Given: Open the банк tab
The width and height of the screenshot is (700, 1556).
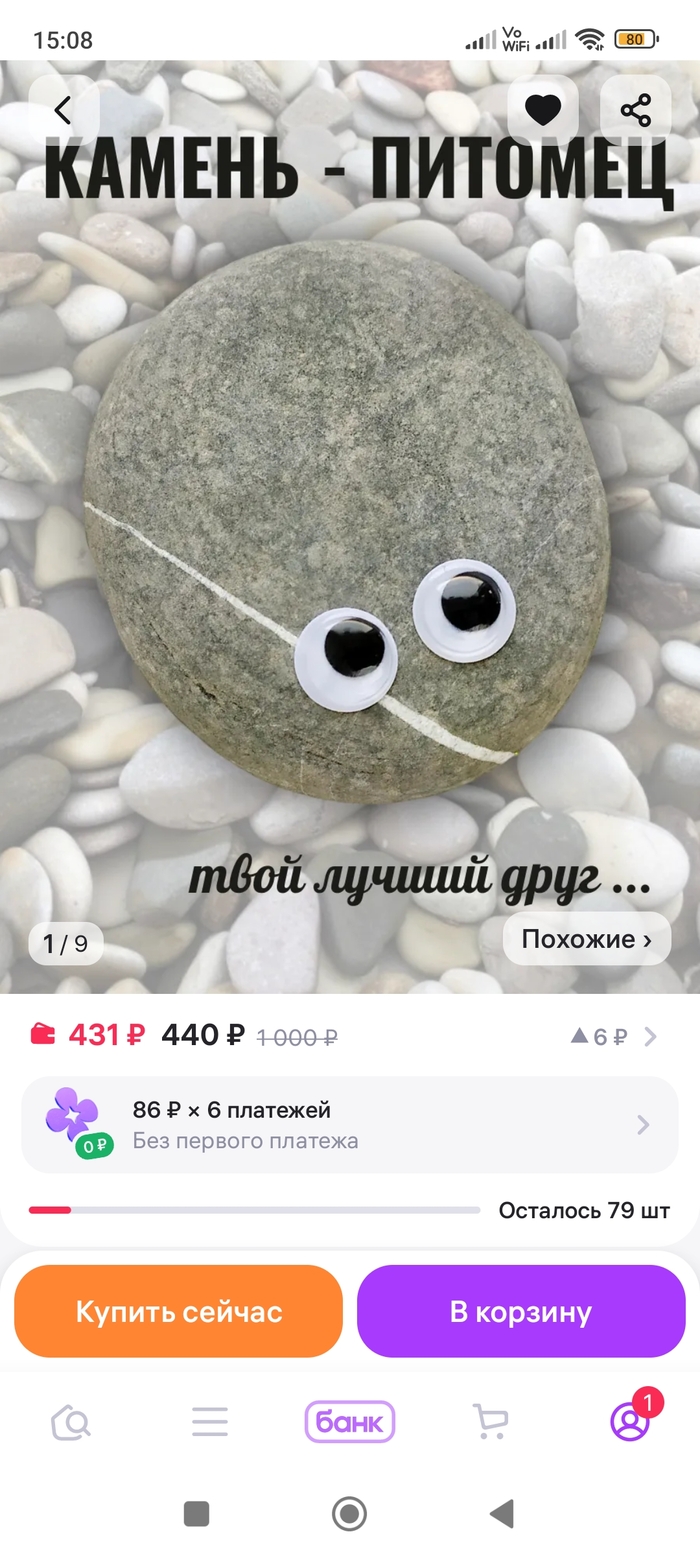Looking at the screenshot, I should coord(350,1421).
